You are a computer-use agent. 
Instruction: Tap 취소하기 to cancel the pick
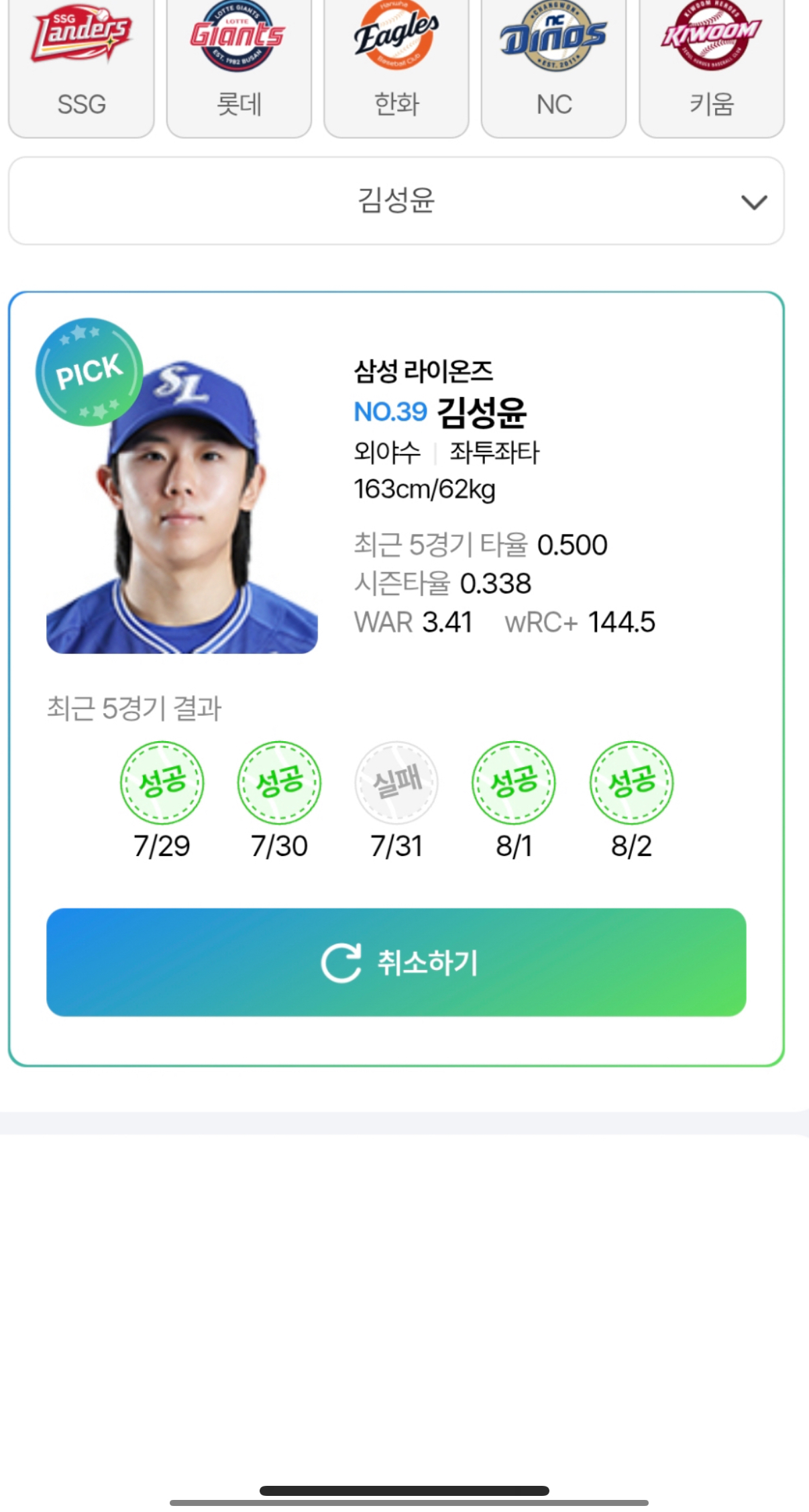[396, 962]
